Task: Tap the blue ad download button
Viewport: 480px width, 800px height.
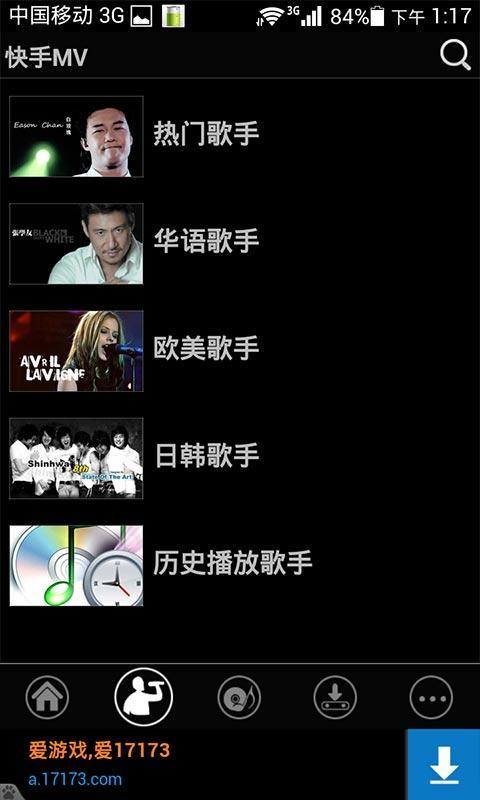Action: pyautogui.click(x=443, y=764)
